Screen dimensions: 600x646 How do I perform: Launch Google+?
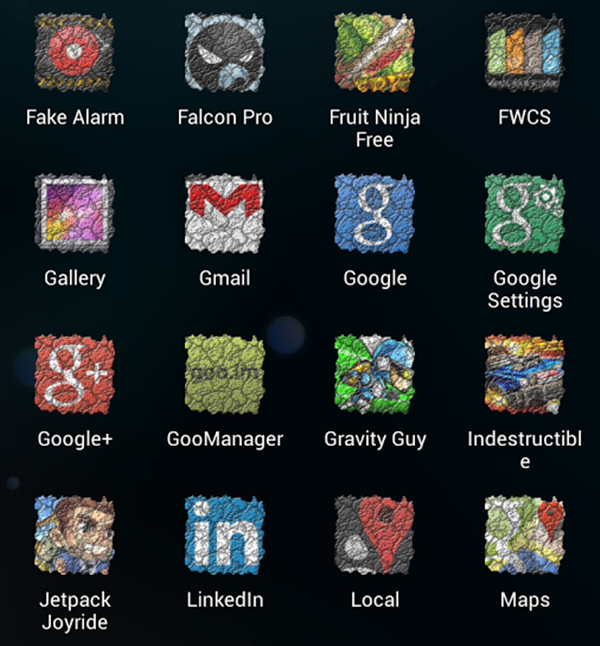pos(75,374)
